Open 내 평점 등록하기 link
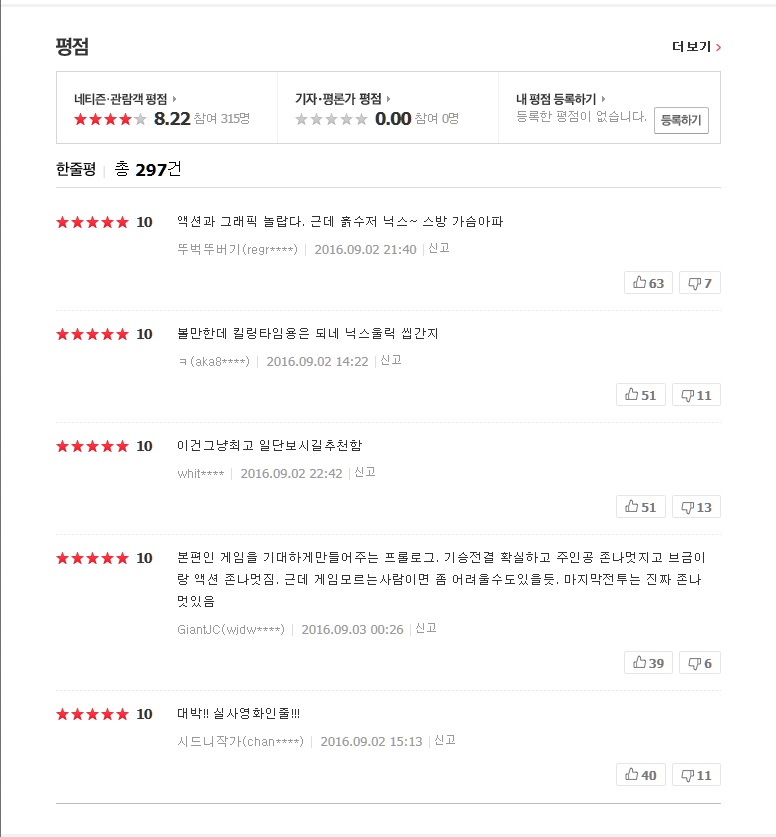 pyautogui.click(x=560, y=99)
